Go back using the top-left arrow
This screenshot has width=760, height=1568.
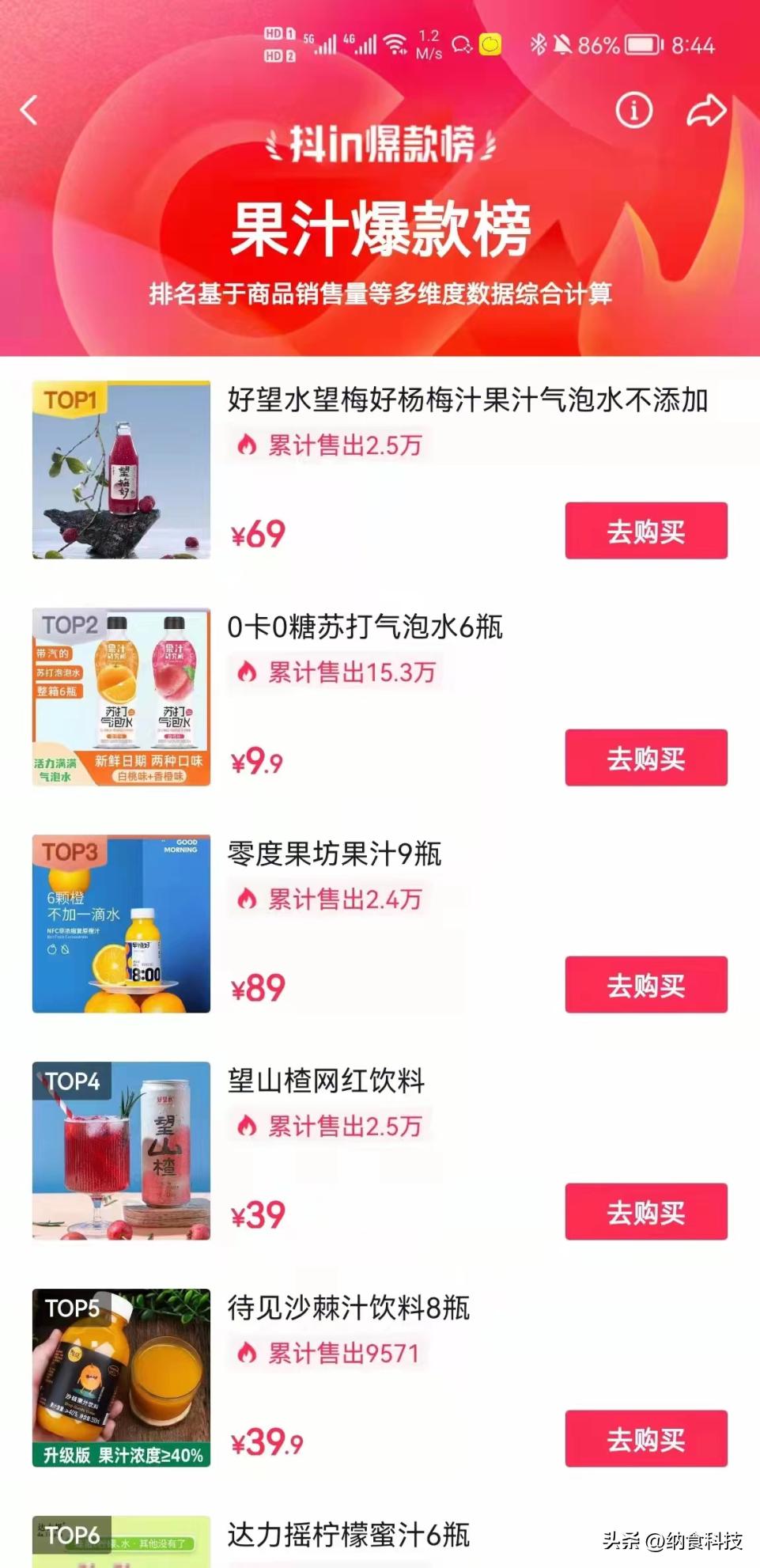[29, 111]
